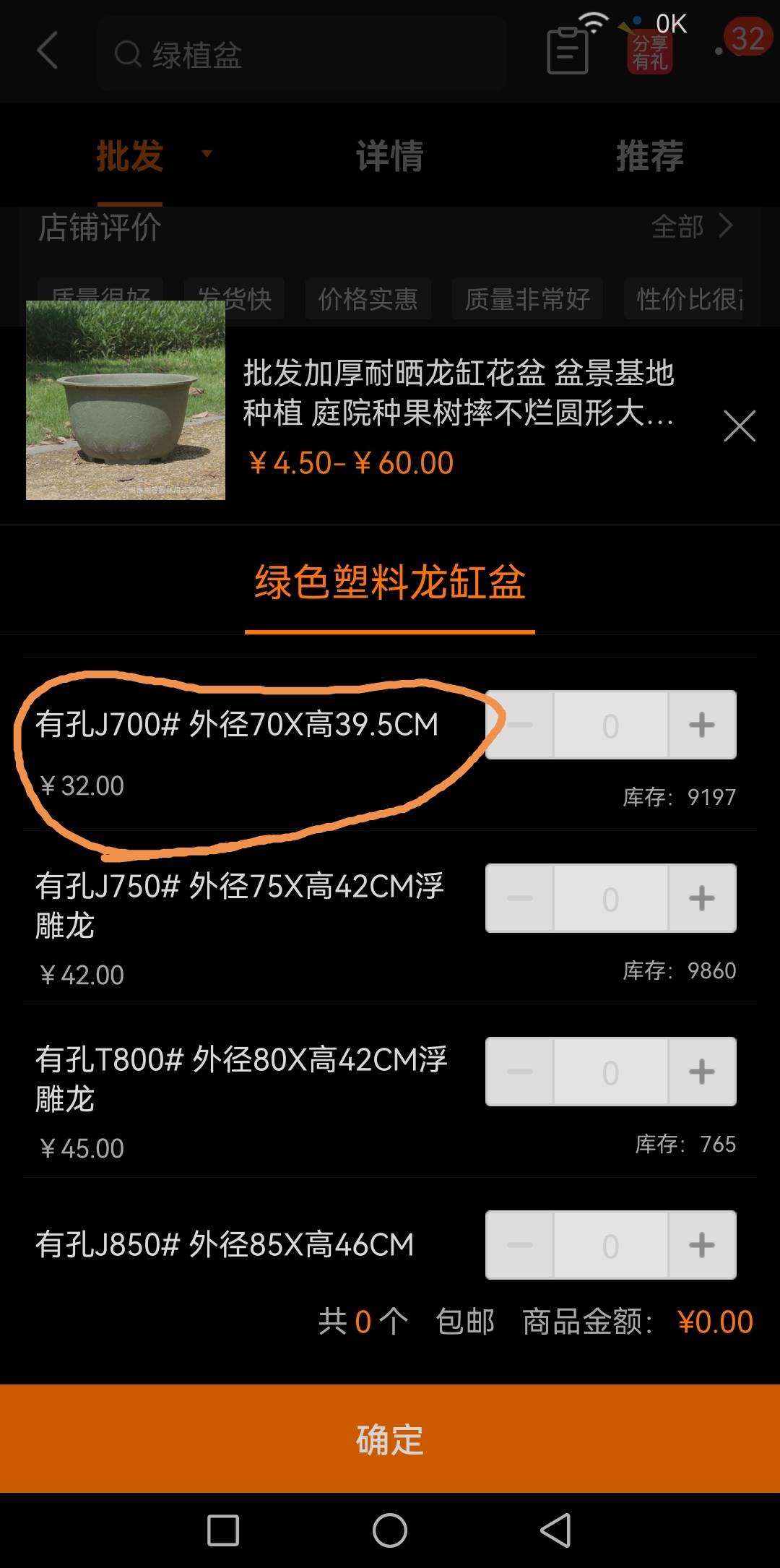
Task: Edit the quantity field for 有孔J750#
Action: tap(611, 898)
